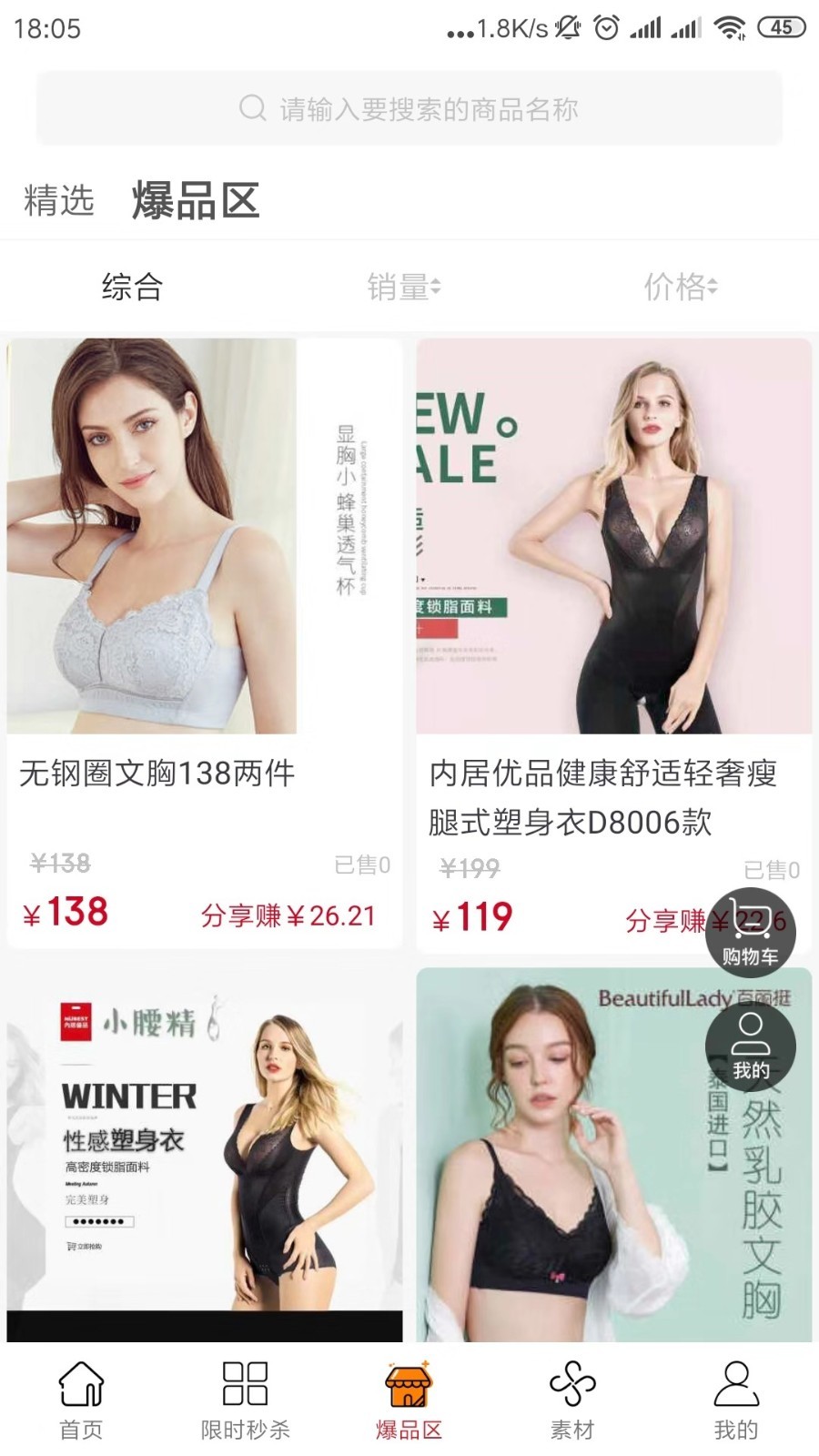Open the 内居优品塑身衣D8006款 product card
The image size is (819, 1456).
click(614, 646)
